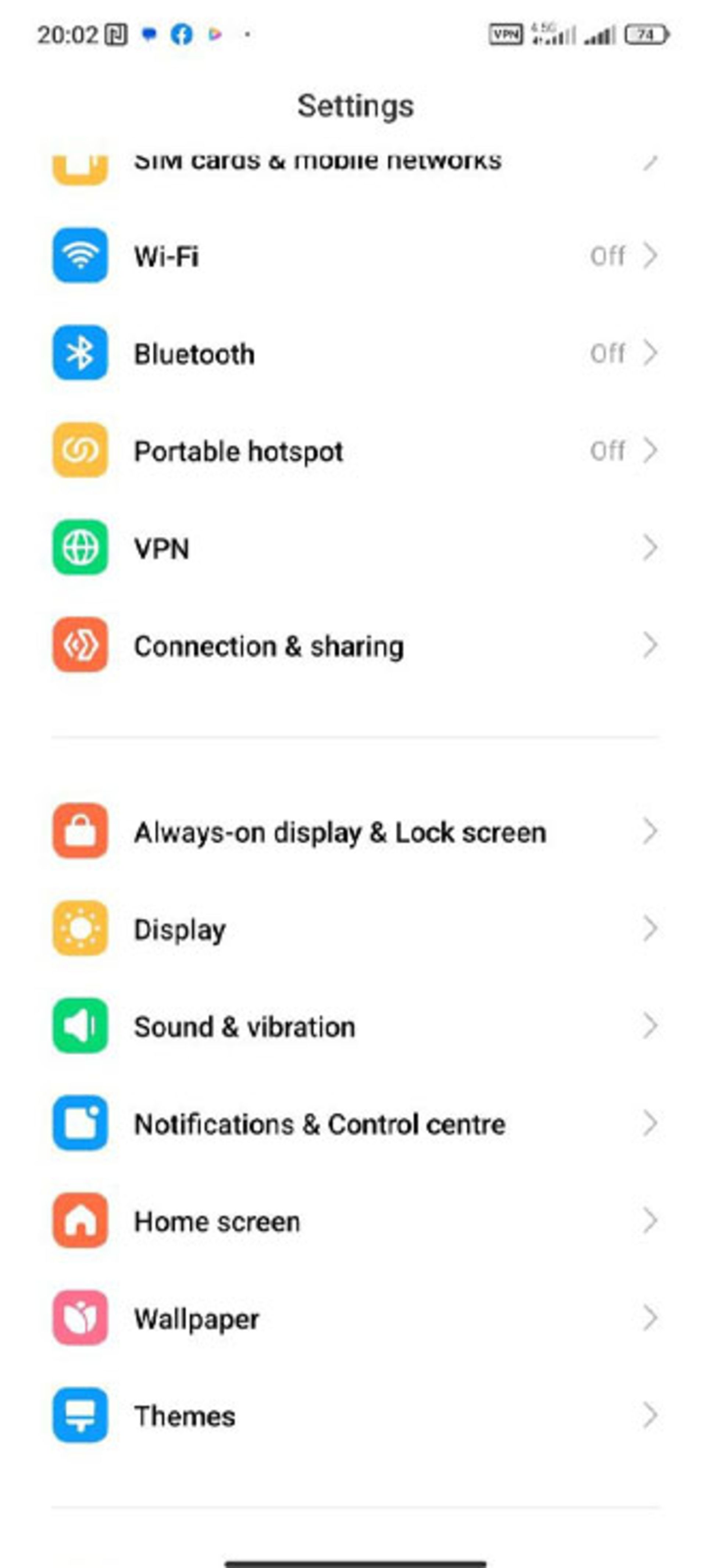Go to Display settings
This screenshot has width=706, height=1568.
tap(353, 929)
